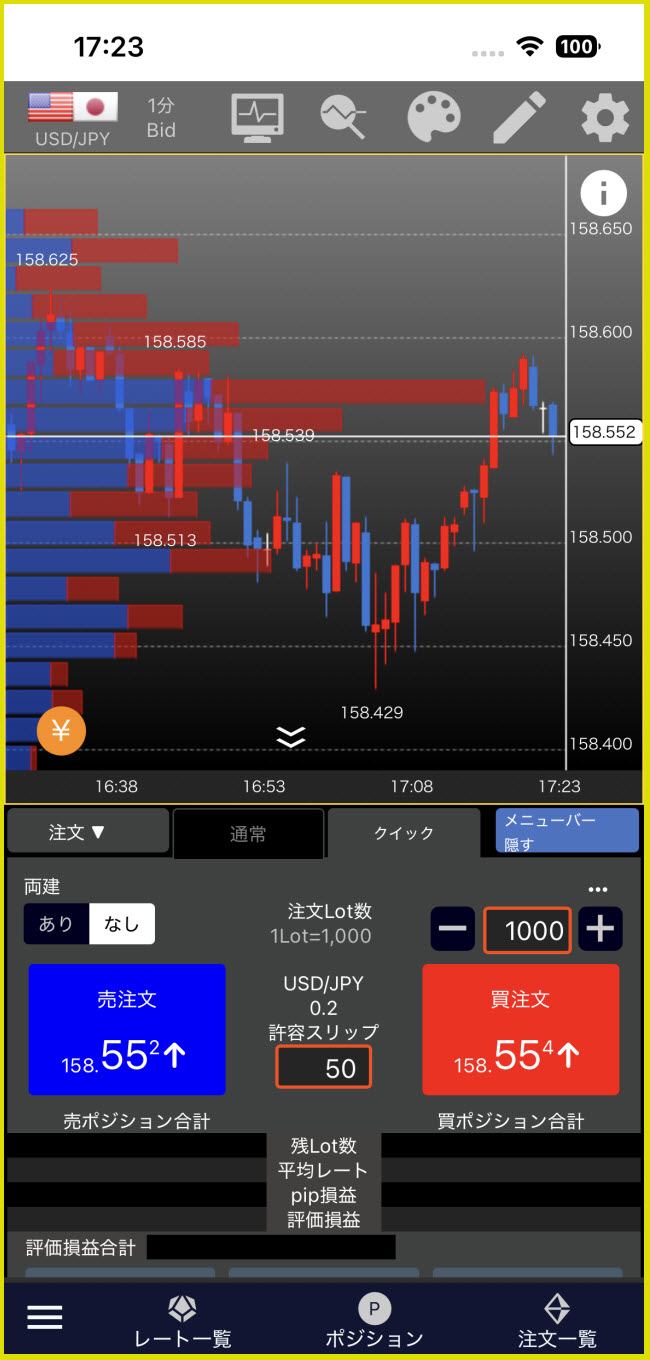This screenshot has height=1360, width=650.
Task: Show chart info via the i icon
Action: coord(603,194)
